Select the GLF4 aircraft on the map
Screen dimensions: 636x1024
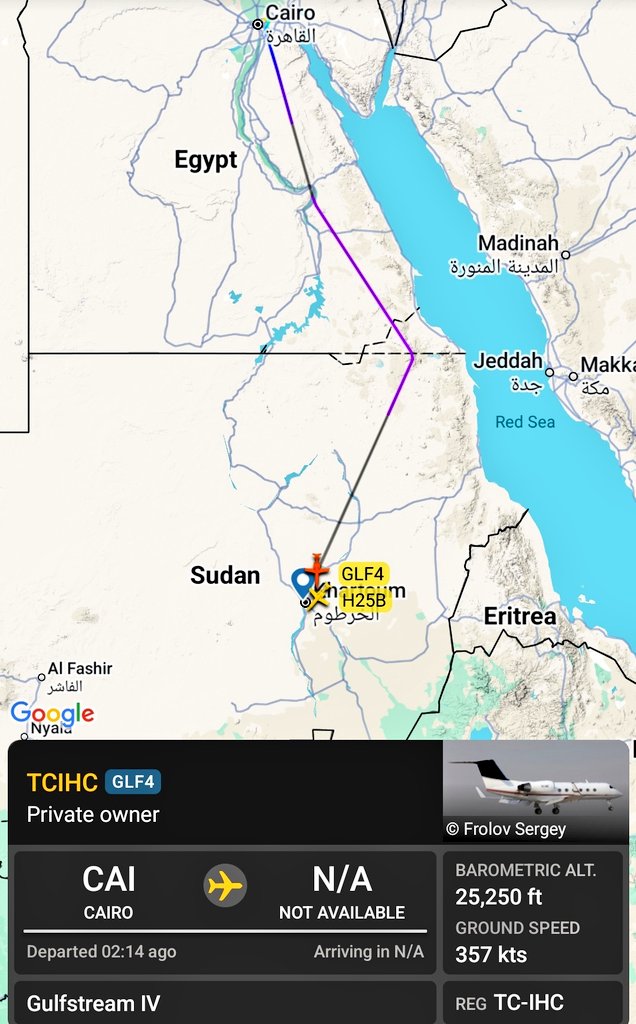(317, 567)
